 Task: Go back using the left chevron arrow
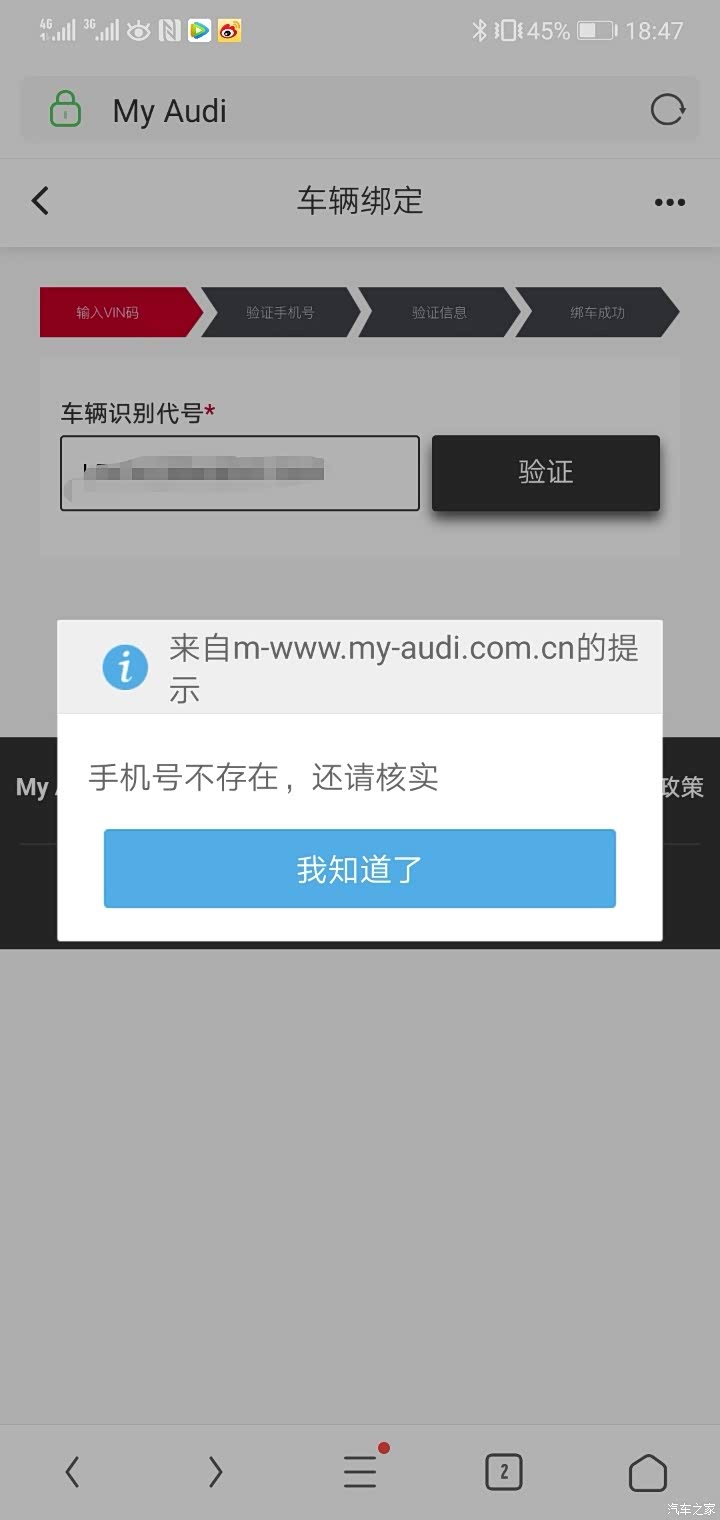coord(40,201)
